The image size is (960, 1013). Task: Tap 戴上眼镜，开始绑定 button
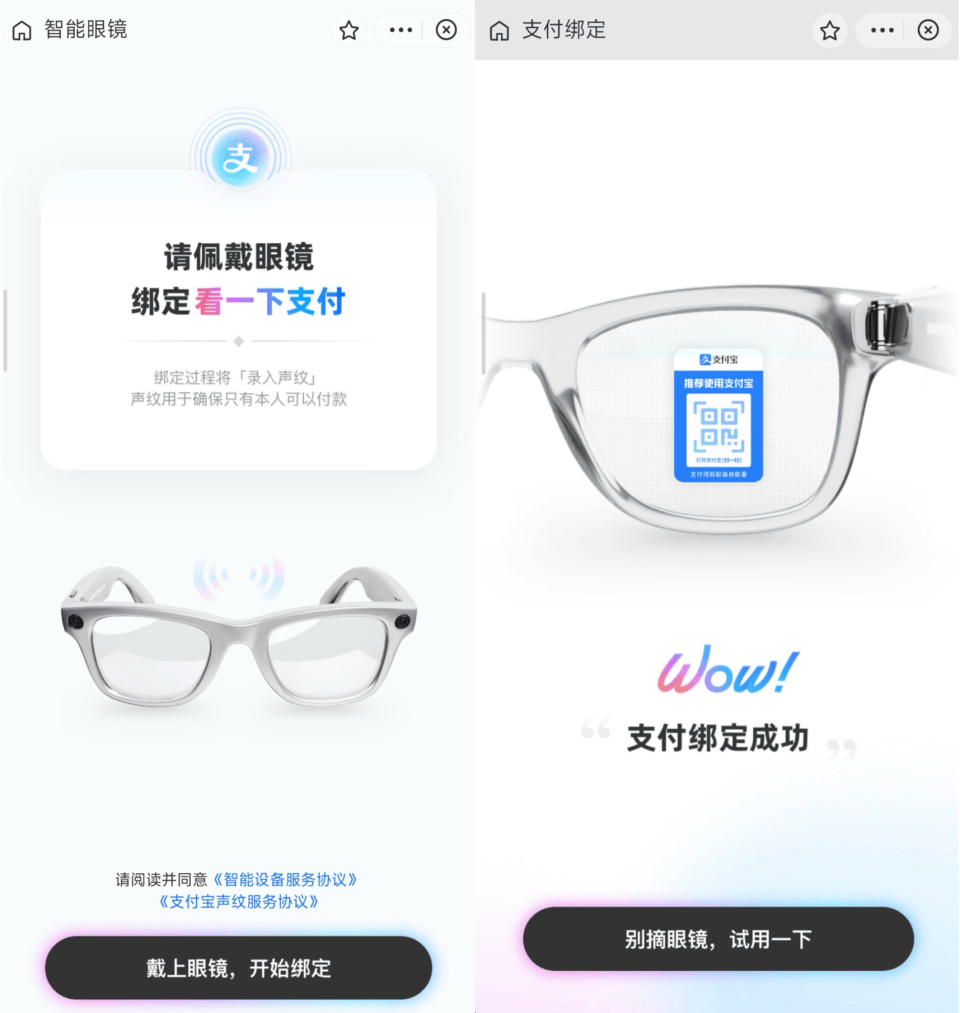point(238,968)
